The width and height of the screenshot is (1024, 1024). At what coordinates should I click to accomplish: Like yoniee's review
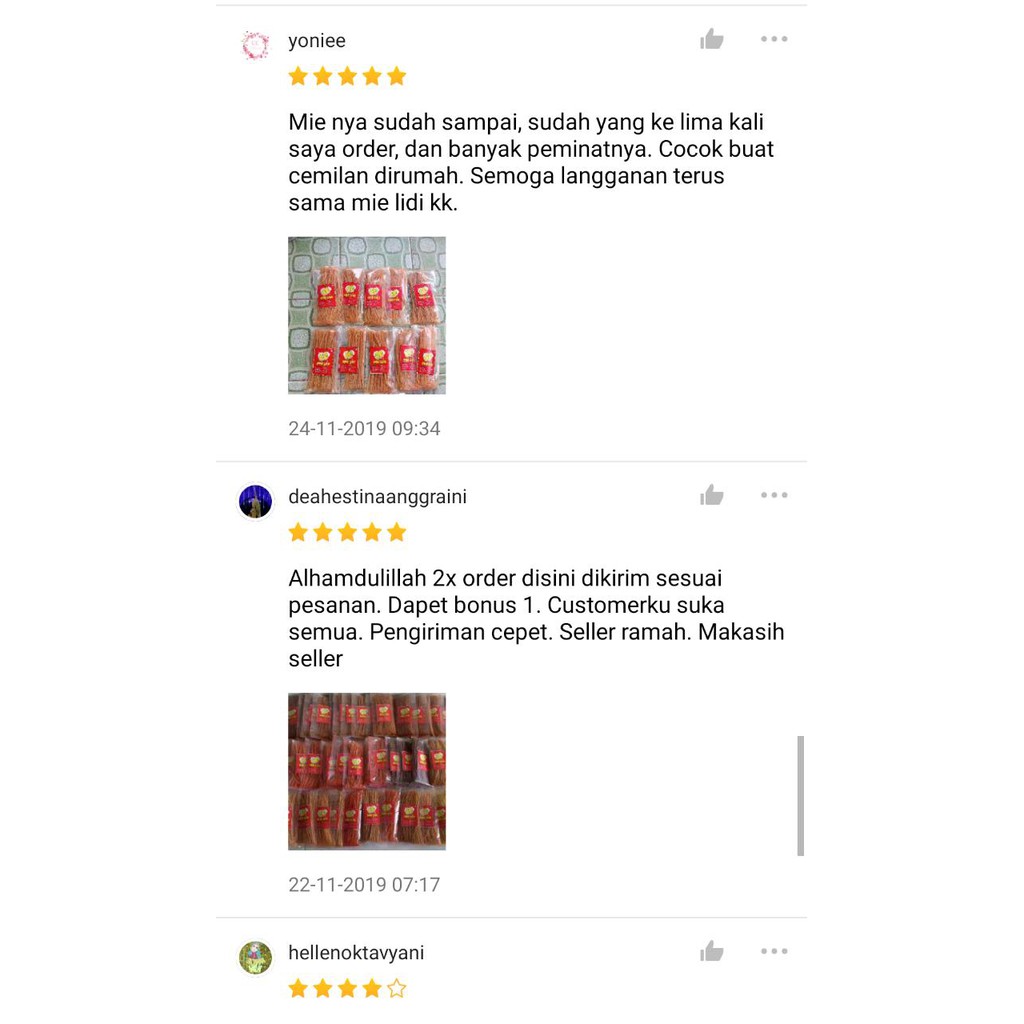[711, 40]
